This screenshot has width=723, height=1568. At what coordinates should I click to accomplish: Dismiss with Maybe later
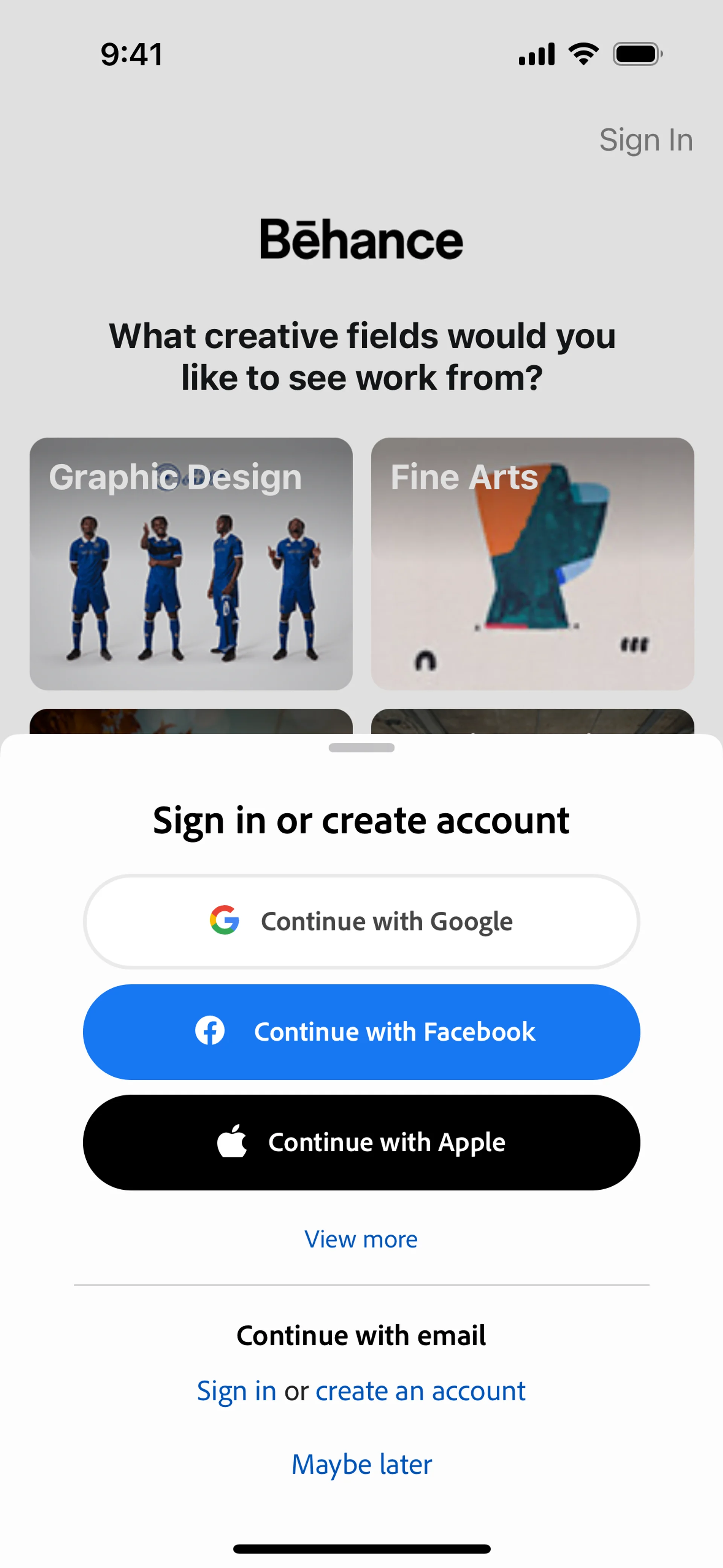[361, 1464]
